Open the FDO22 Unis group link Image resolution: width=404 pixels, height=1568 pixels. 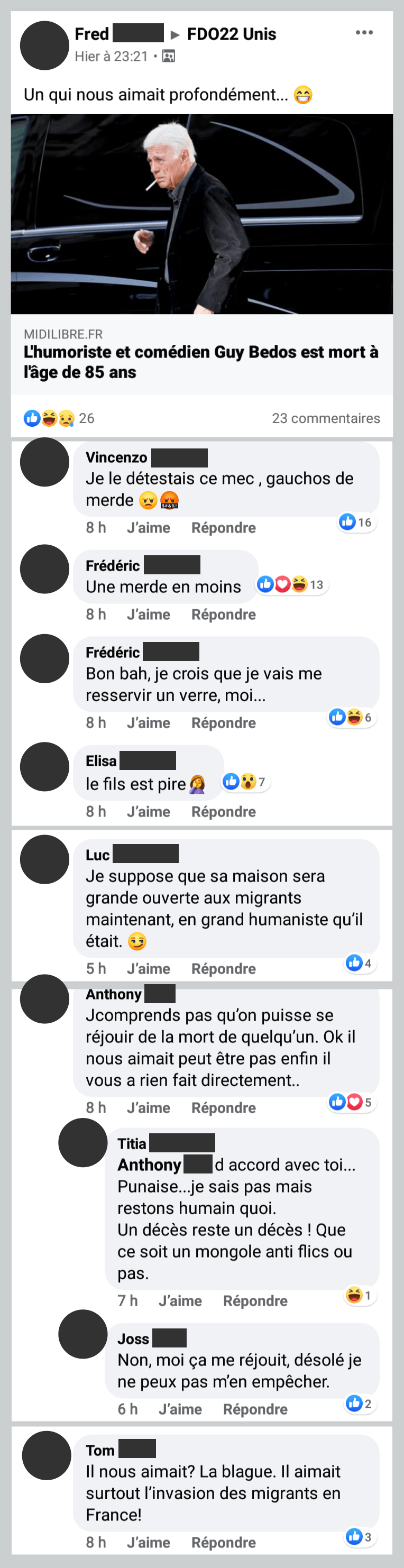click(231, 34)
